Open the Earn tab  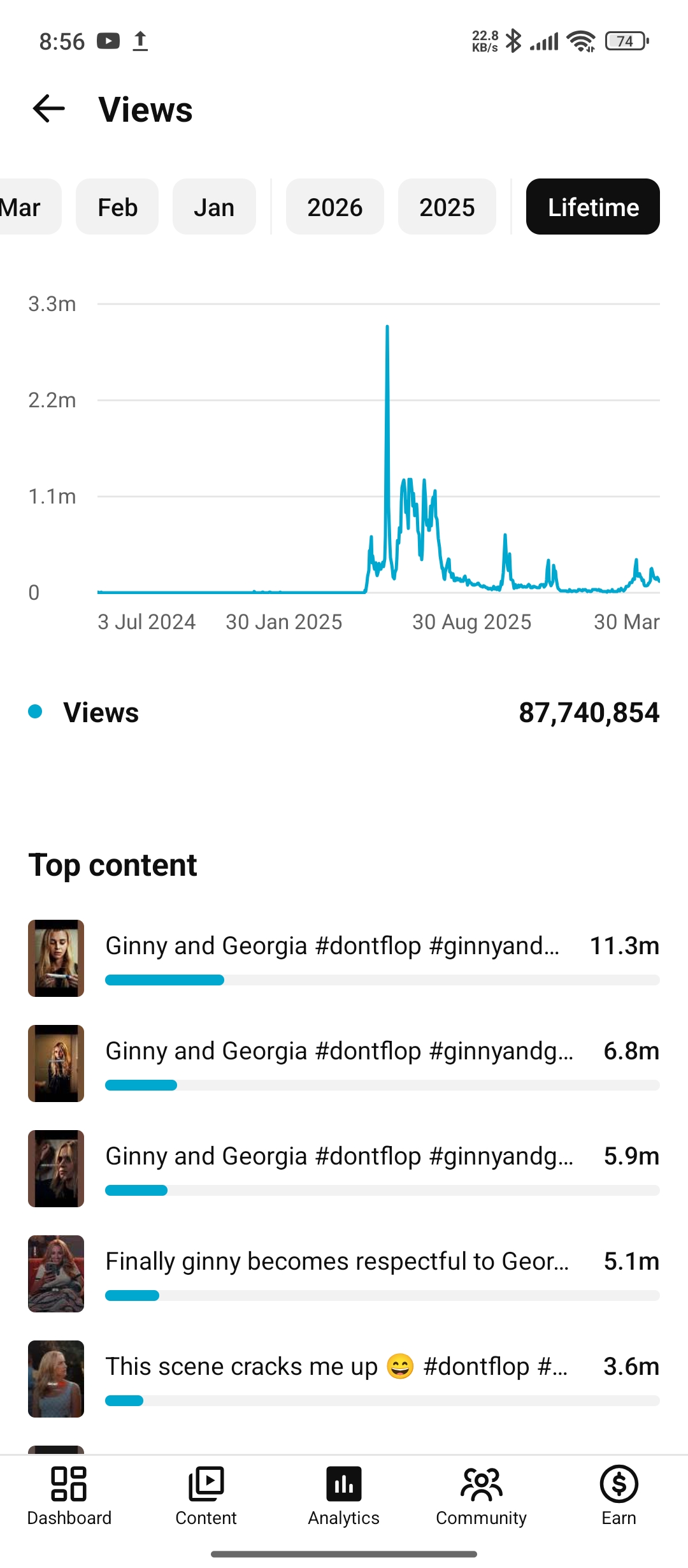(619, 1496)
